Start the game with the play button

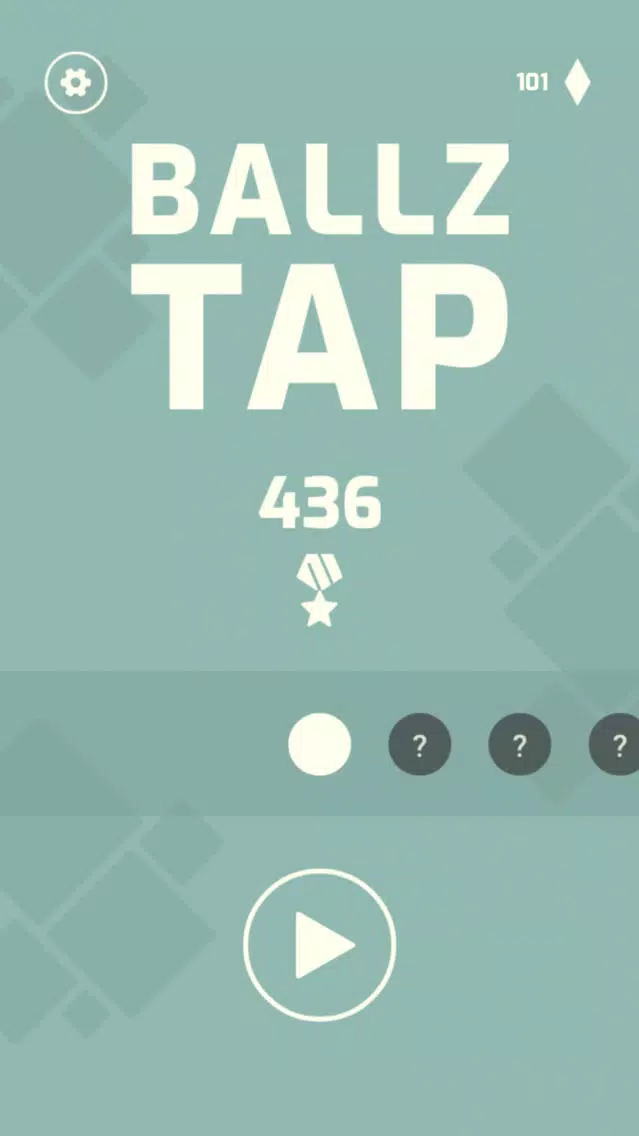click(x=319, y=943)
